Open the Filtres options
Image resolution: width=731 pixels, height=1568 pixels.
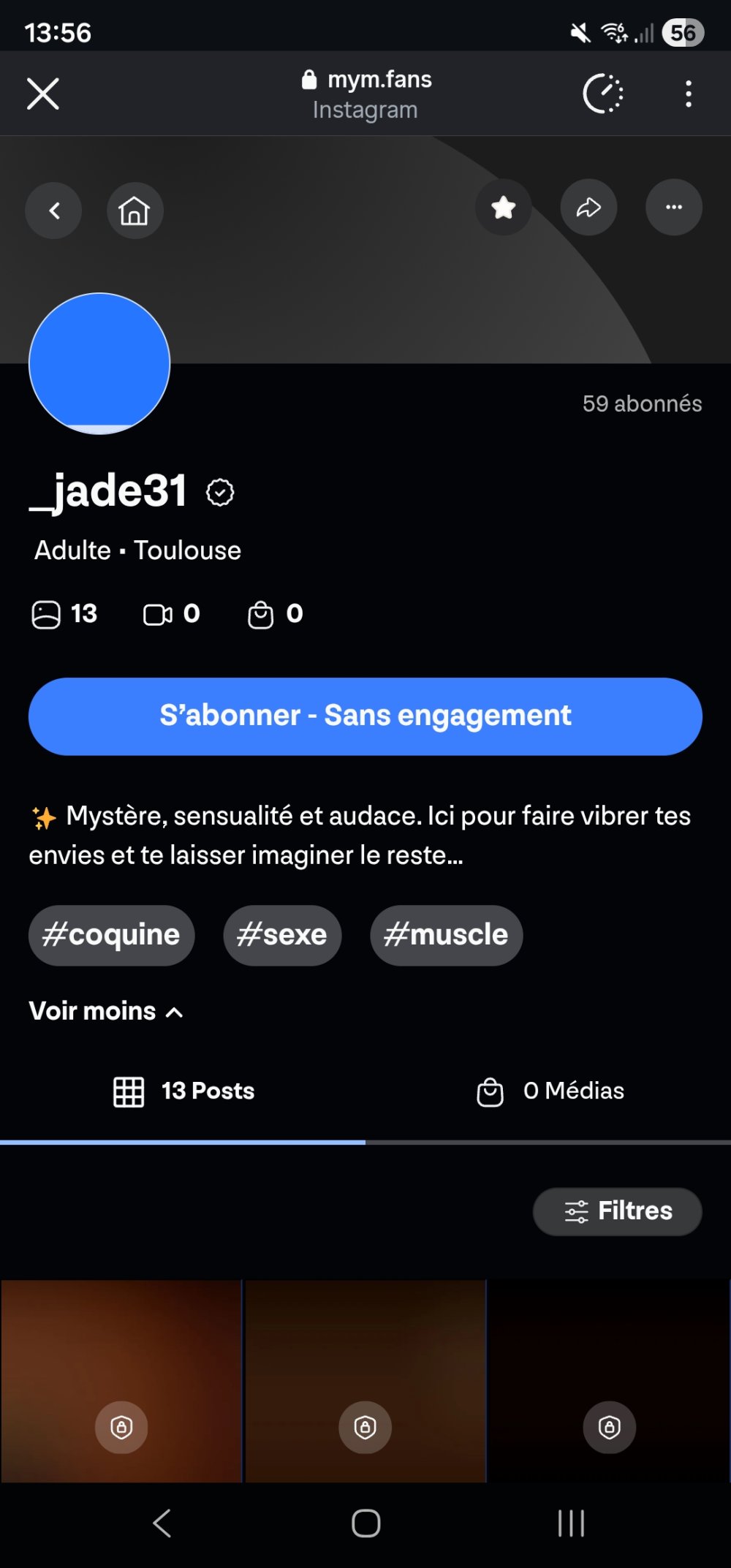pos(618,1211)
